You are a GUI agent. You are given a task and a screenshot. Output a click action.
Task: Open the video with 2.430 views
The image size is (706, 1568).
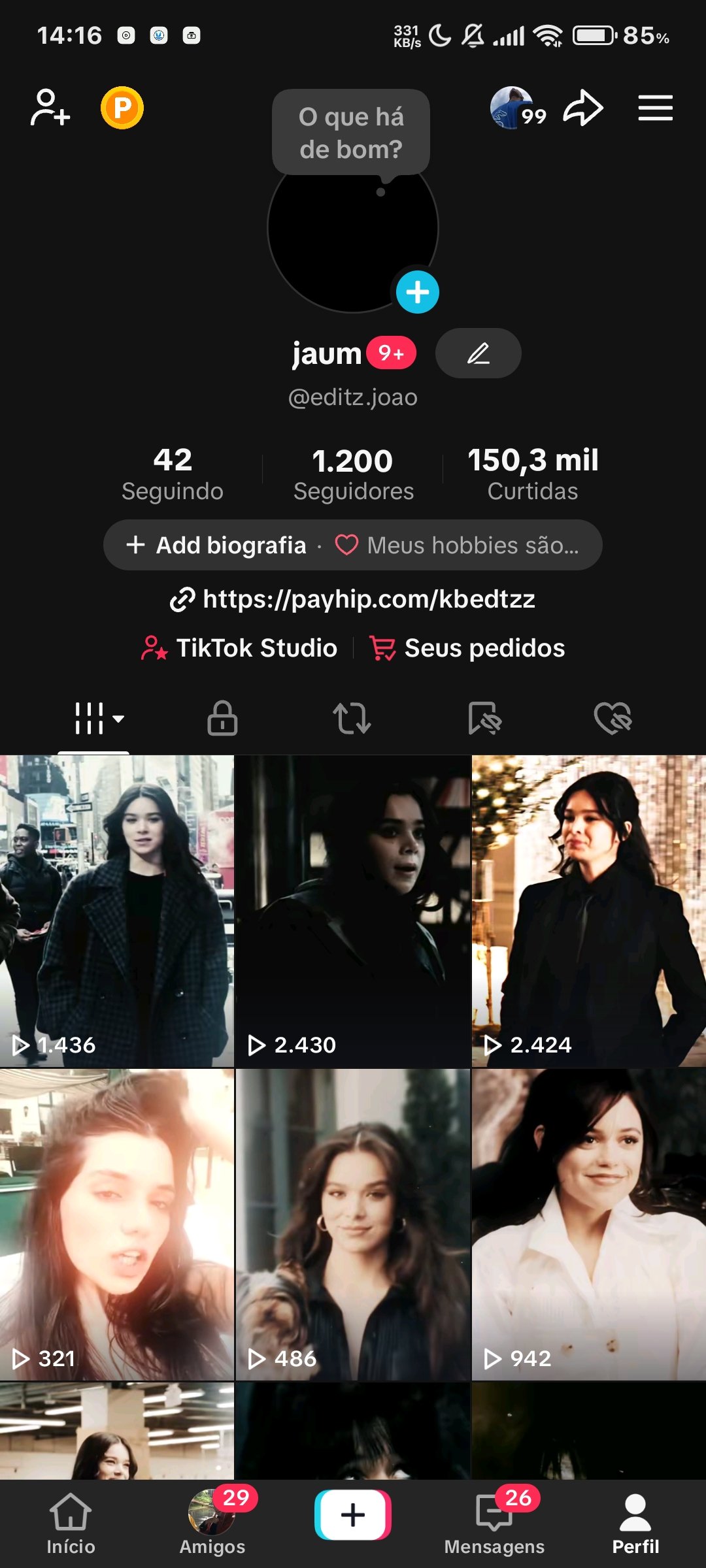coord(353,911)
